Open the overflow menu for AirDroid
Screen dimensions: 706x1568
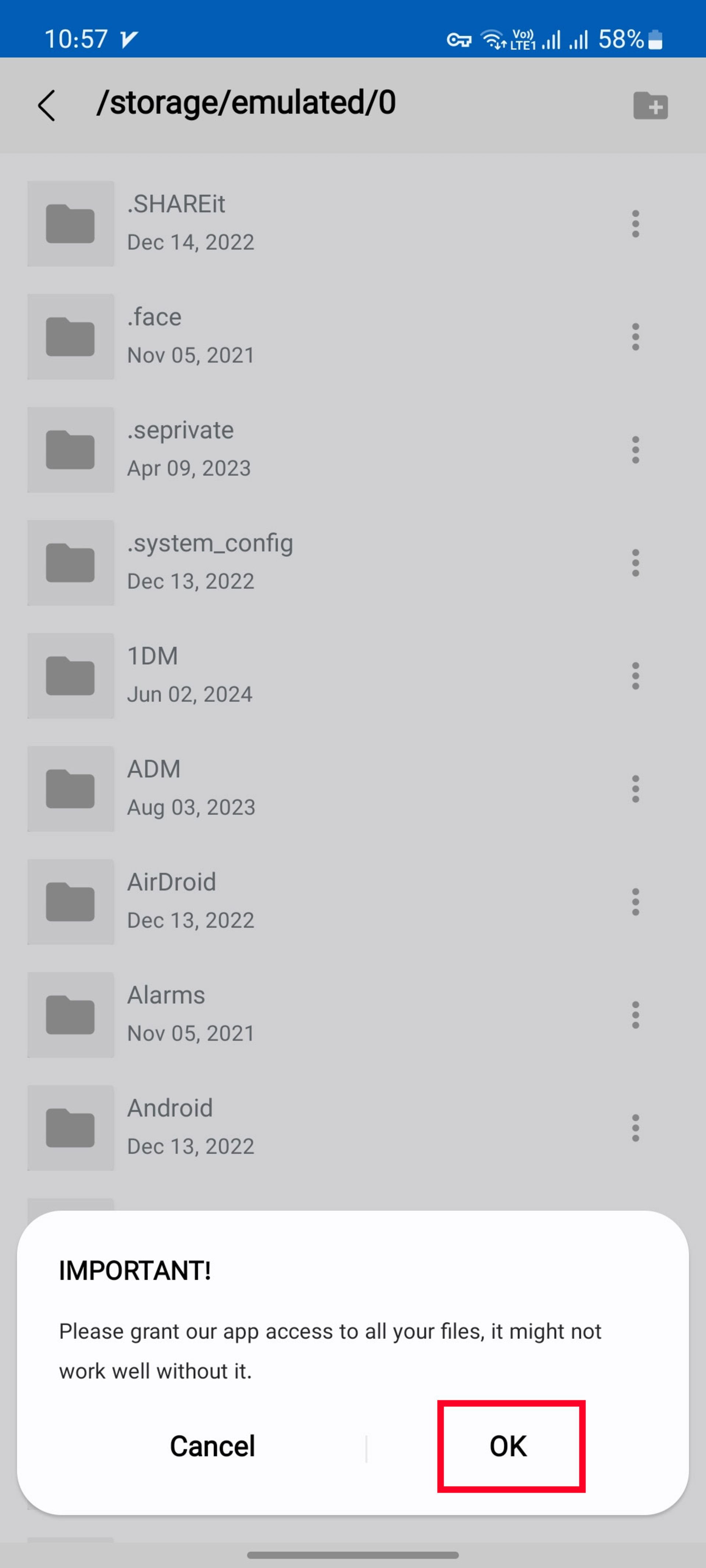pos(635,901)
